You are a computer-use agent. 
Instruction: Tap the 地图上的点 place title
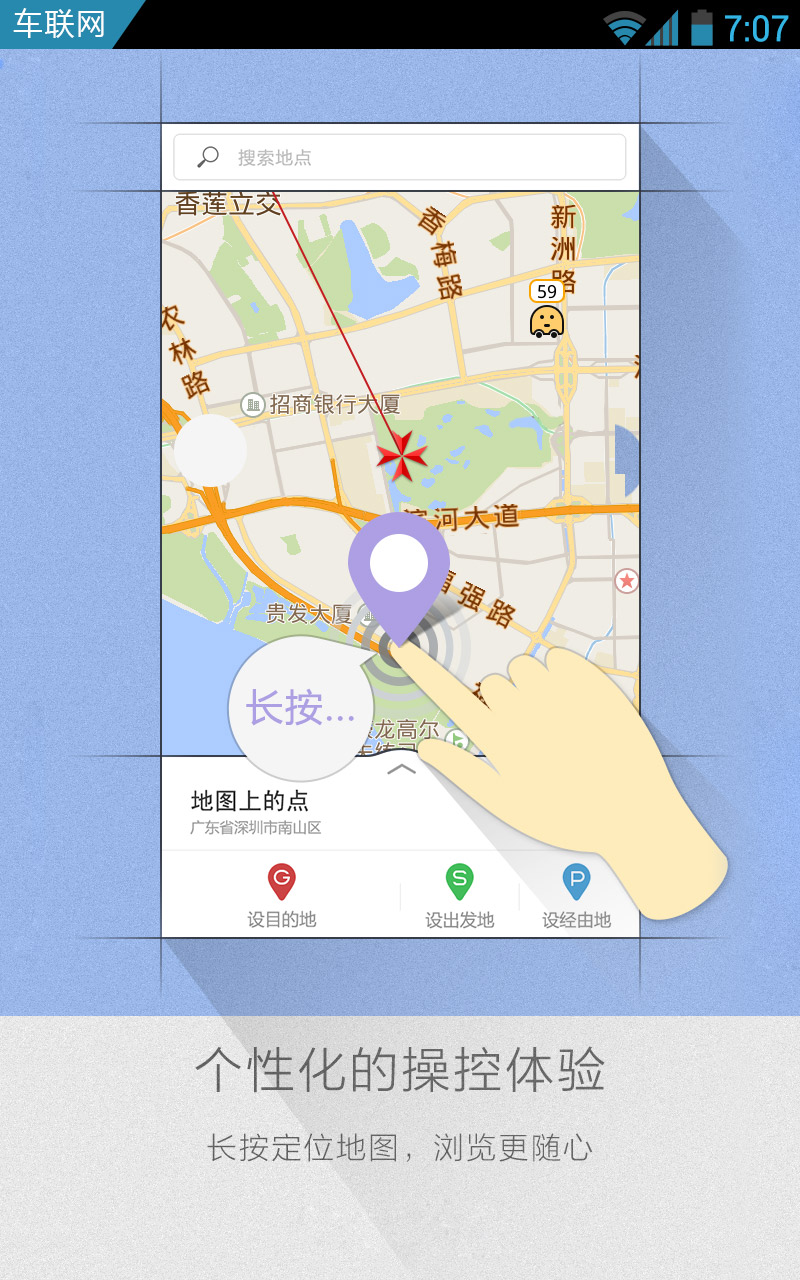(247, 800)
